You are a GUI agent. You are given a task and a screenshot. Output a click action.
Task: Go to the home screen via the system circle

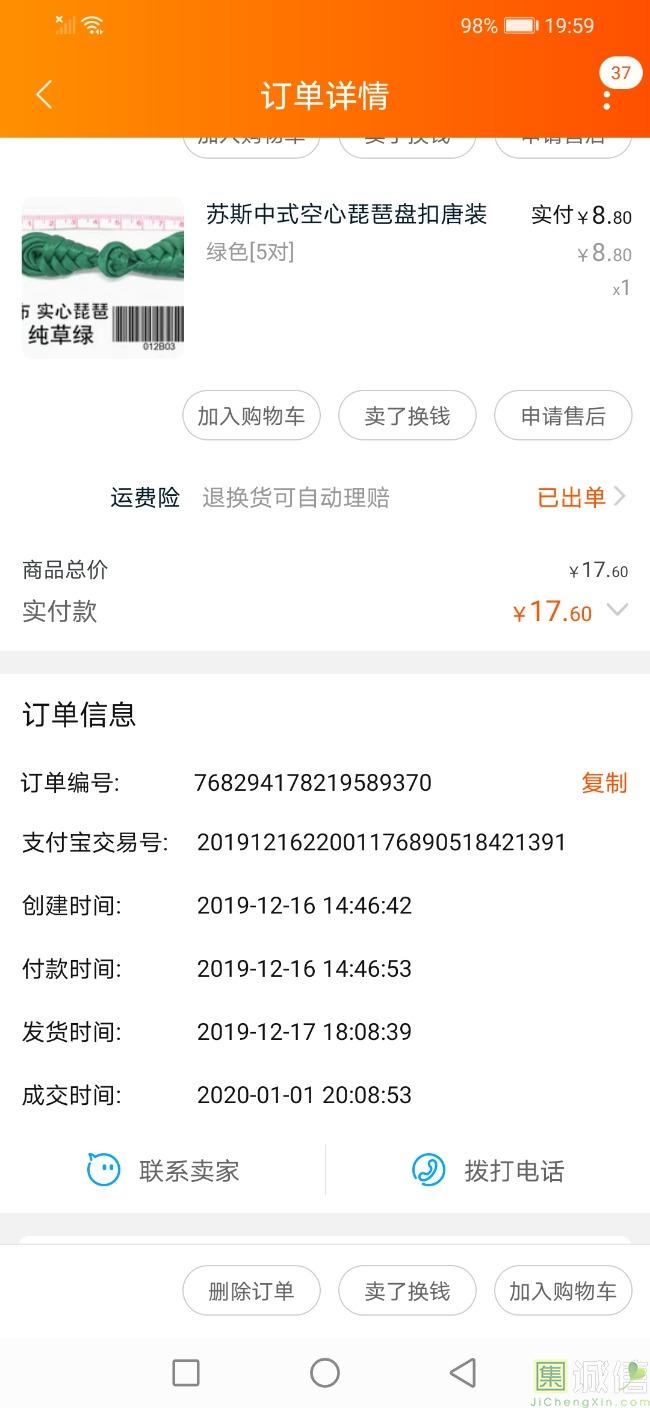coord(325,1373)
